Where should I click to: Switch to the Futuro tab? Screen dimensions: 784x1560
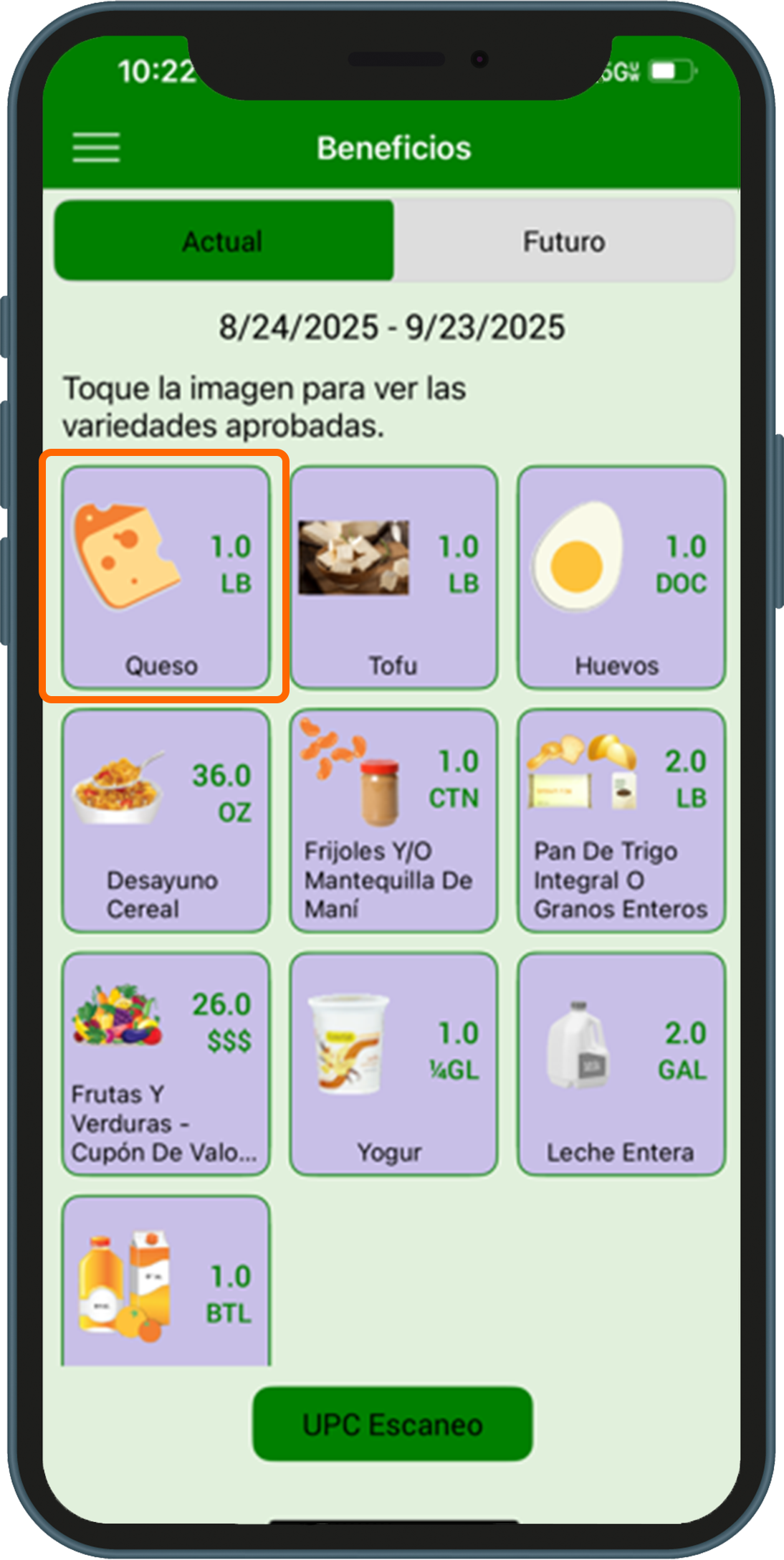563,241
